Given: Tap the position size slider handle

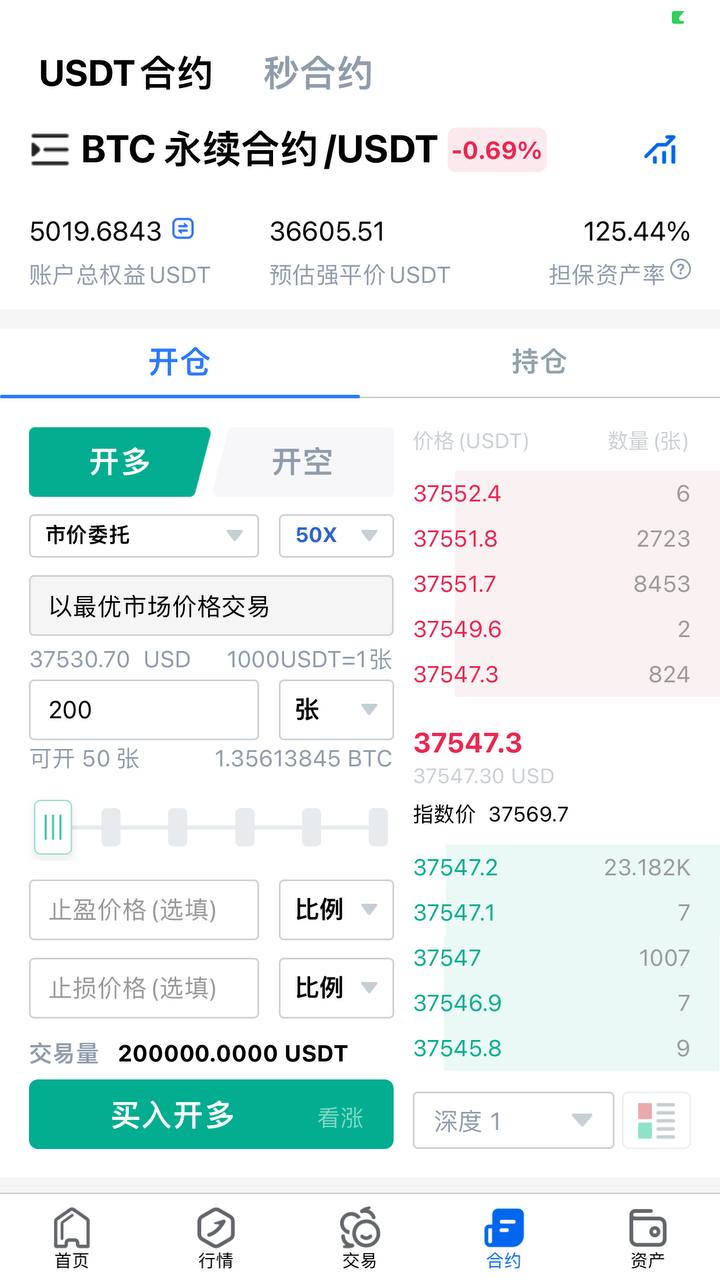Looking at the screenshot, I should click(x=53, y=827).
